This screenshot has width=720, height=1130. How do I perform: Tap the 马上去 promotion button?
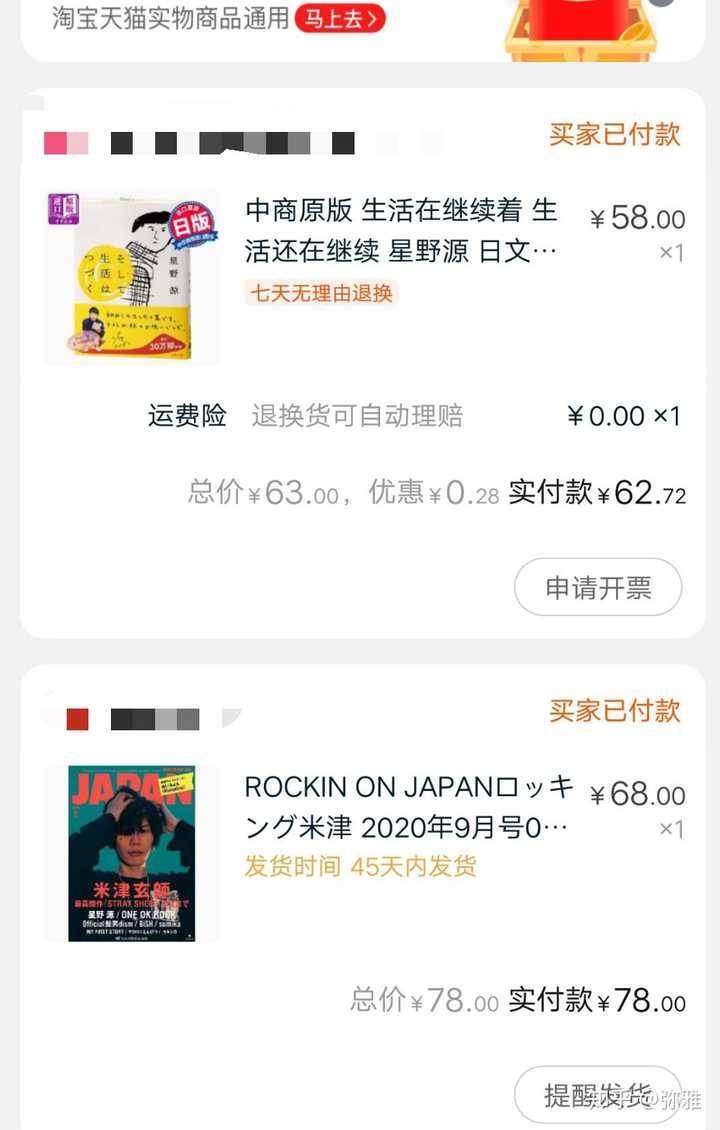point(340,19)
